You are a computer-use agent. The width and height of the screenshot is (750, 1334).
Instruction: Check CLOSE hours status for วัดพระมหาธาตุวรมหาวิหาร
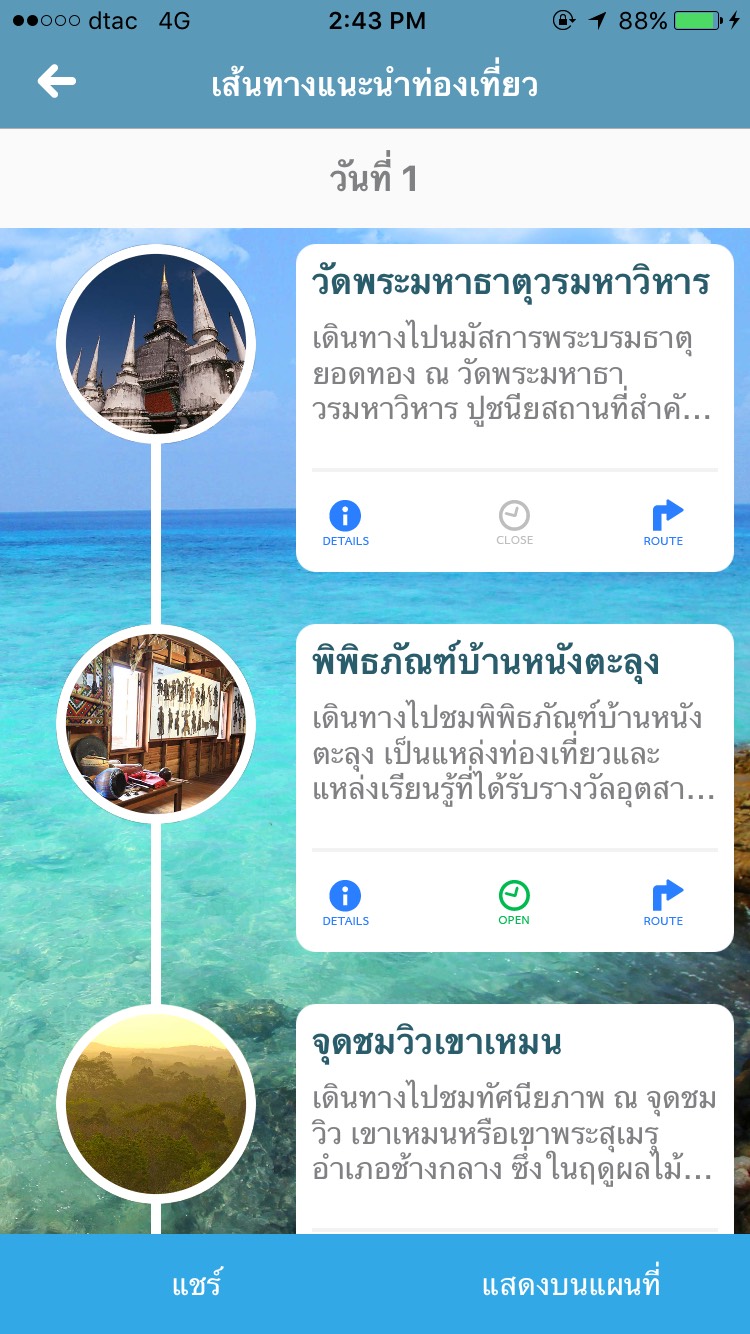pyautogui.click(x=514, y=524)
